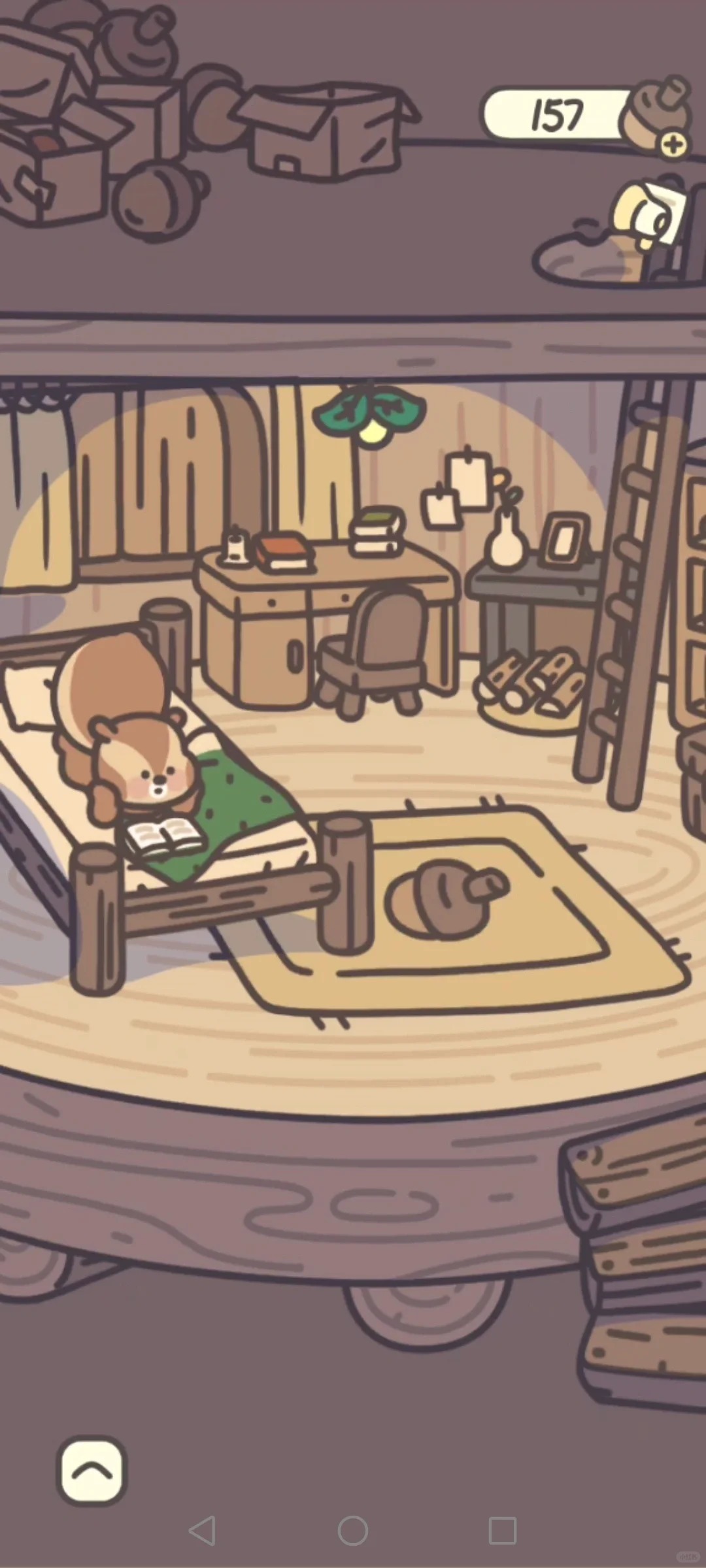Screen dimensions: 706x1568
Task: Add more acorns with the plus icon
Action: [x=673, y=145]
